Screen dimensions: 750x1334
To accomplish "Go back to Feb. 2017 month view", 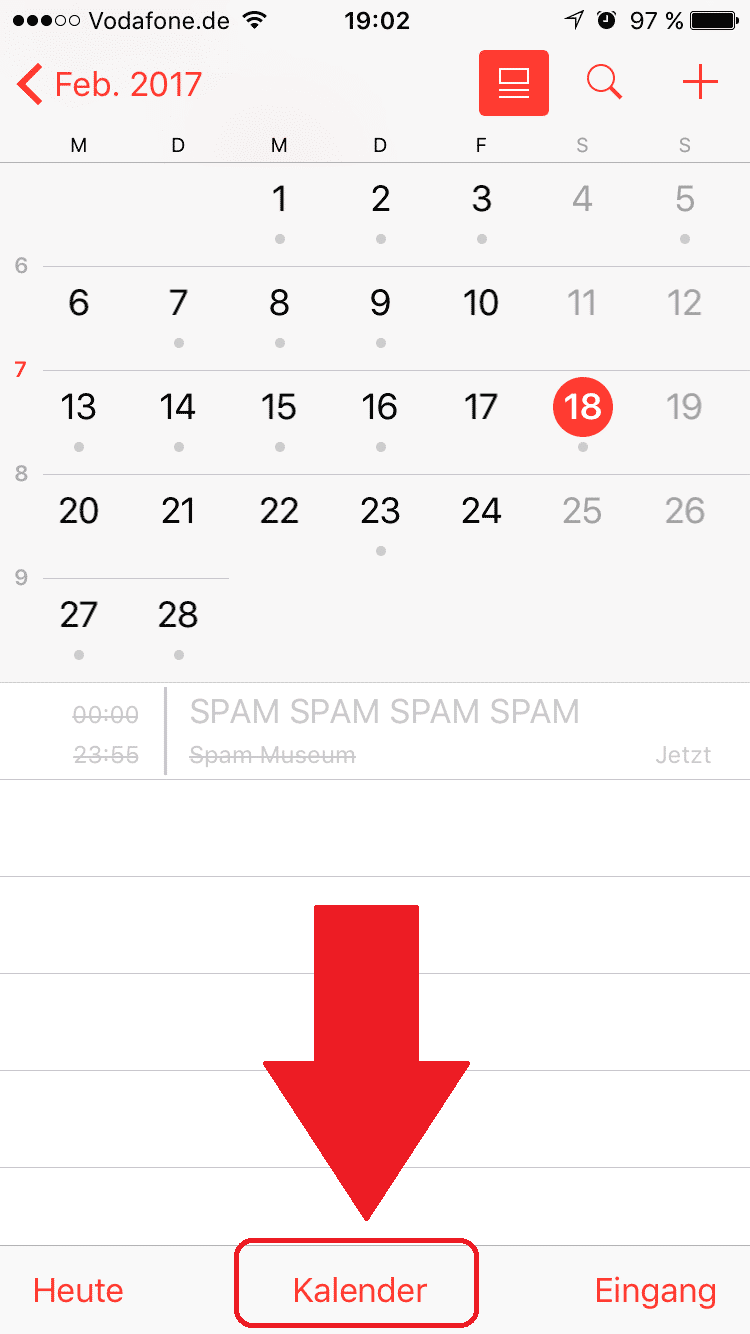I will pyautogui.click(x=110, y=84).
